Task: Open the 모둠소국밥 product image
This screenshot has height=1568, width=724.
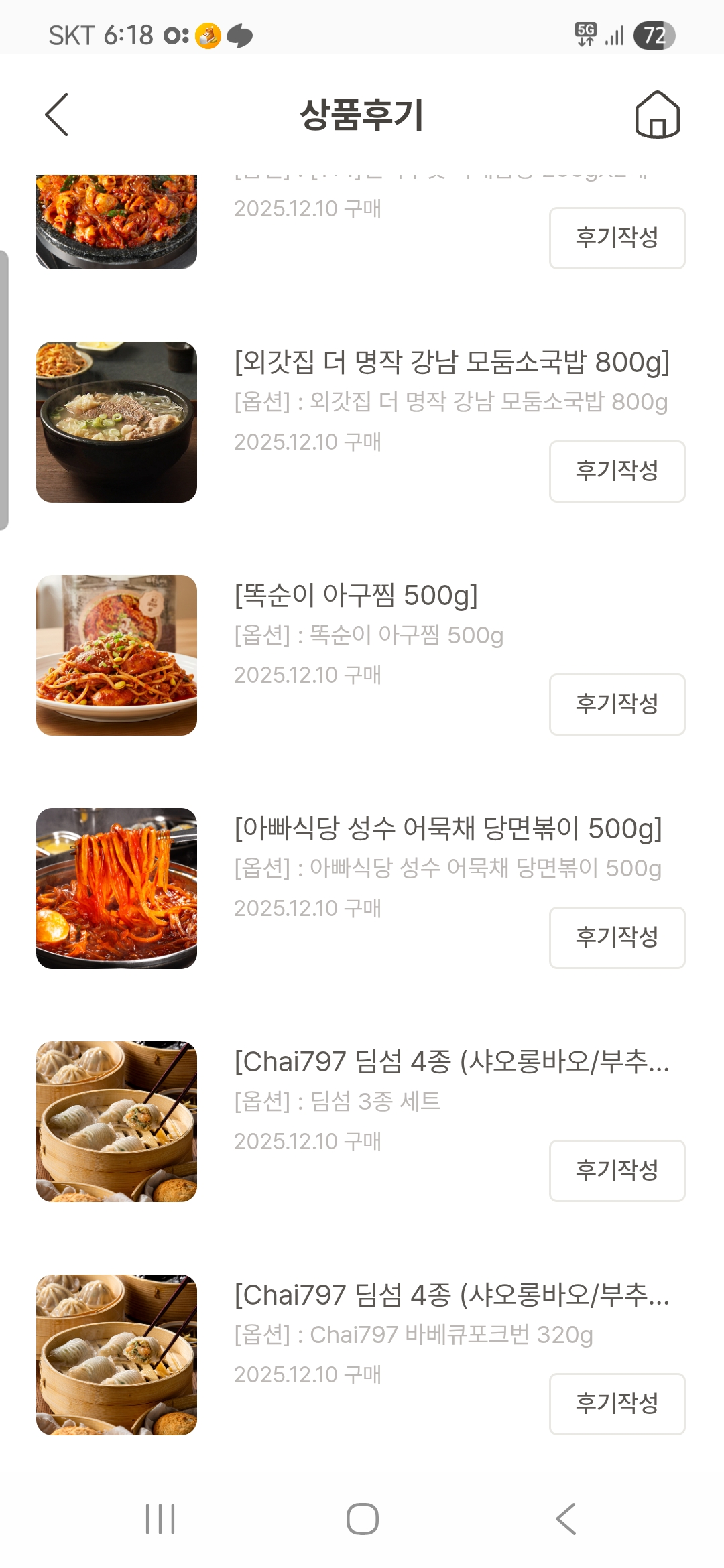Action: (x=117, y=422)
